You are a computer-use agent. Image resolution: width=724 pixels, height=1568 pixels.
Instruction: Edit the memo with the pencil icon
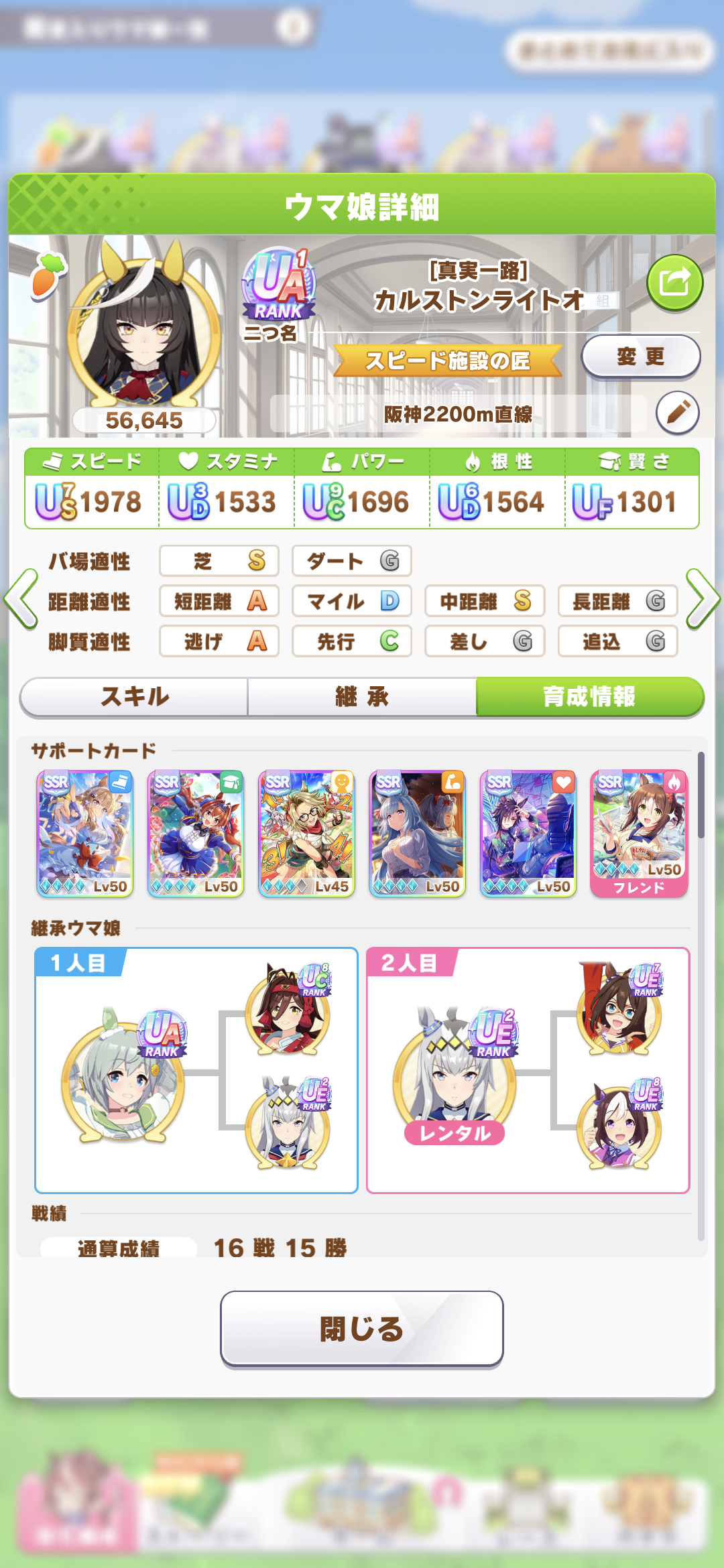coord(677,412)
